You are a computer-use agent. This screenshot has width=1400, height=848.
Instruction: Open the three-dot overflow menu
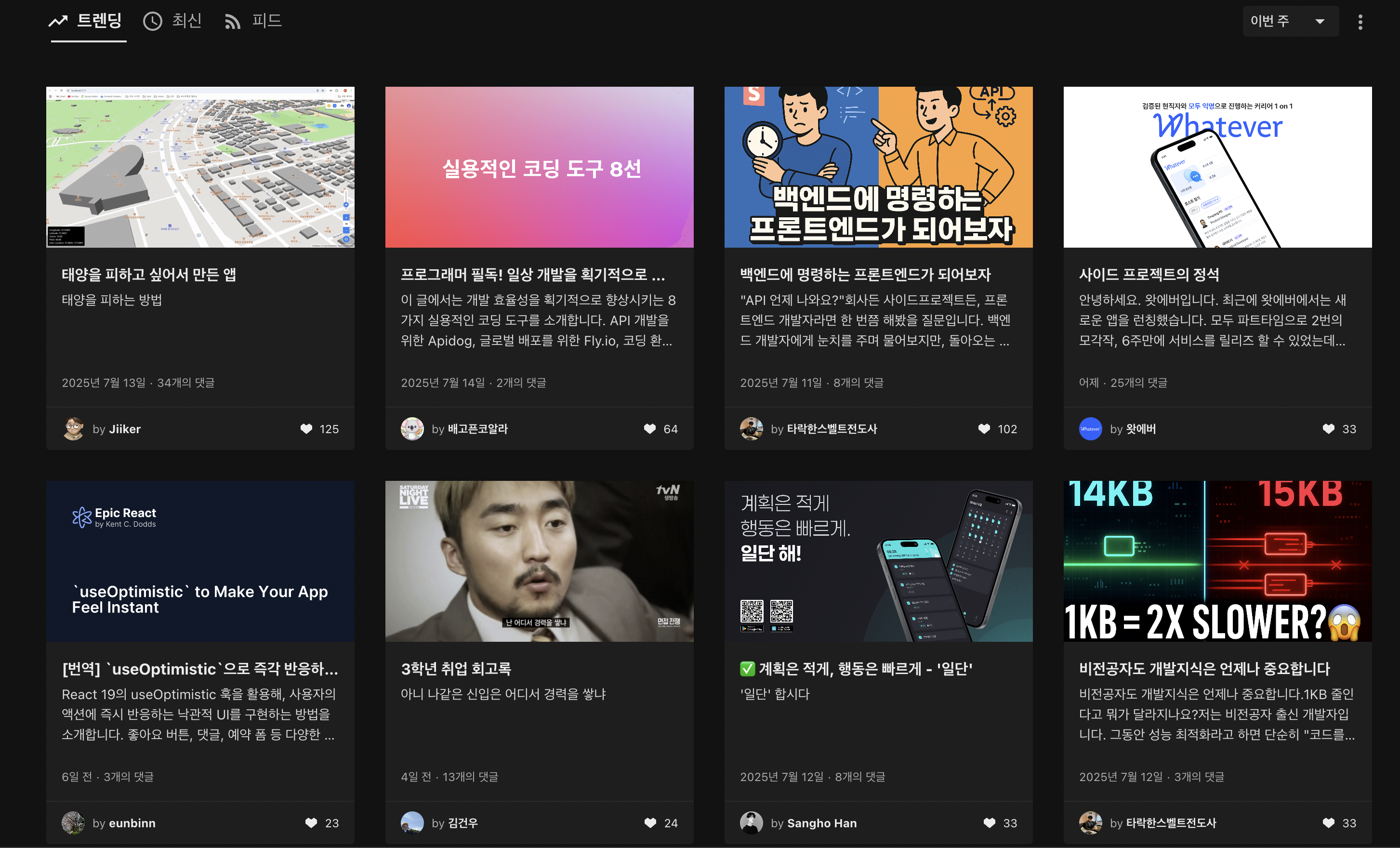(x=1360, y=22)
